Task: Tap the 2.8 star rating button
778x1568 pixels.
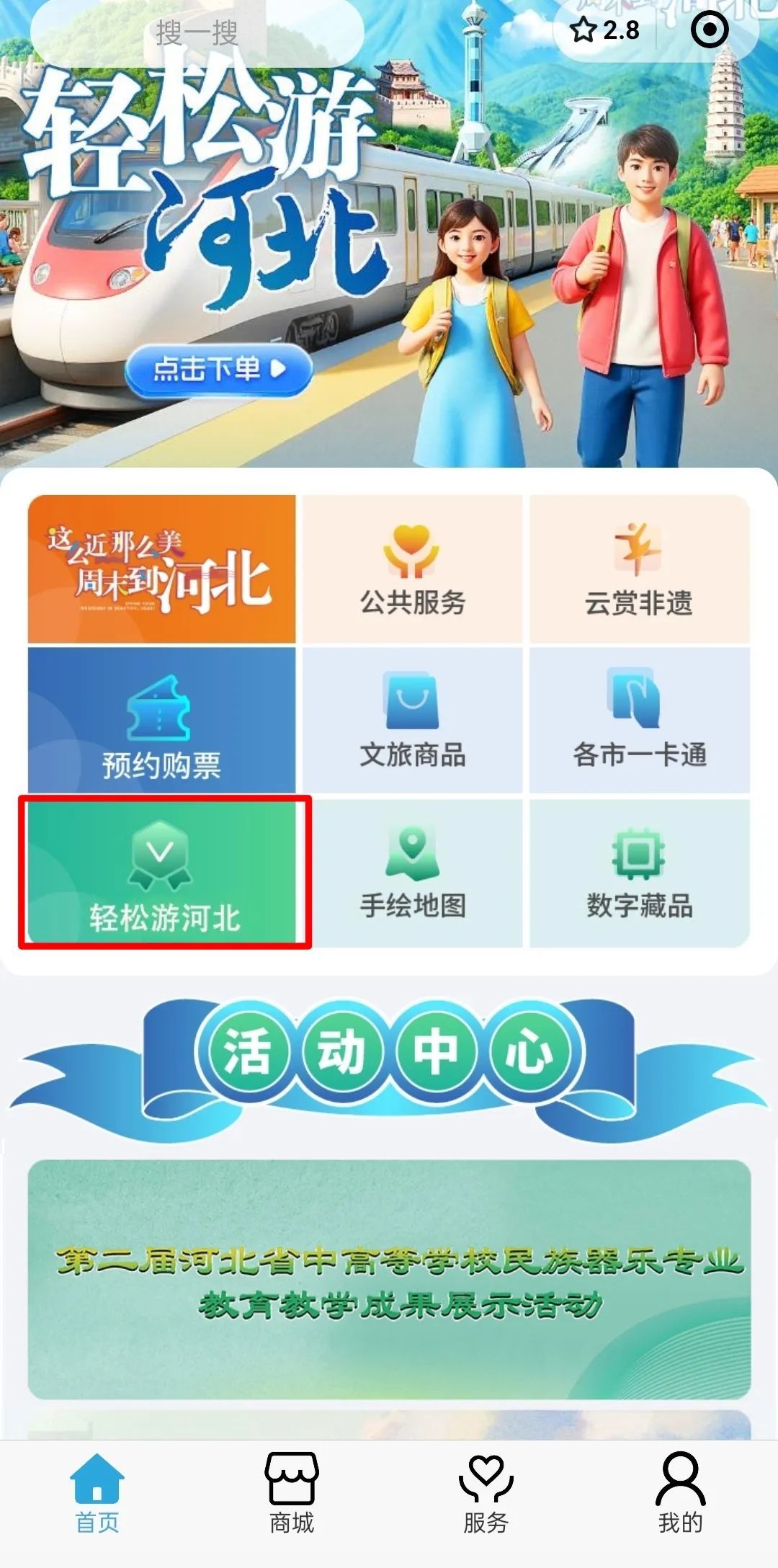Action: (x=605, y=30)
